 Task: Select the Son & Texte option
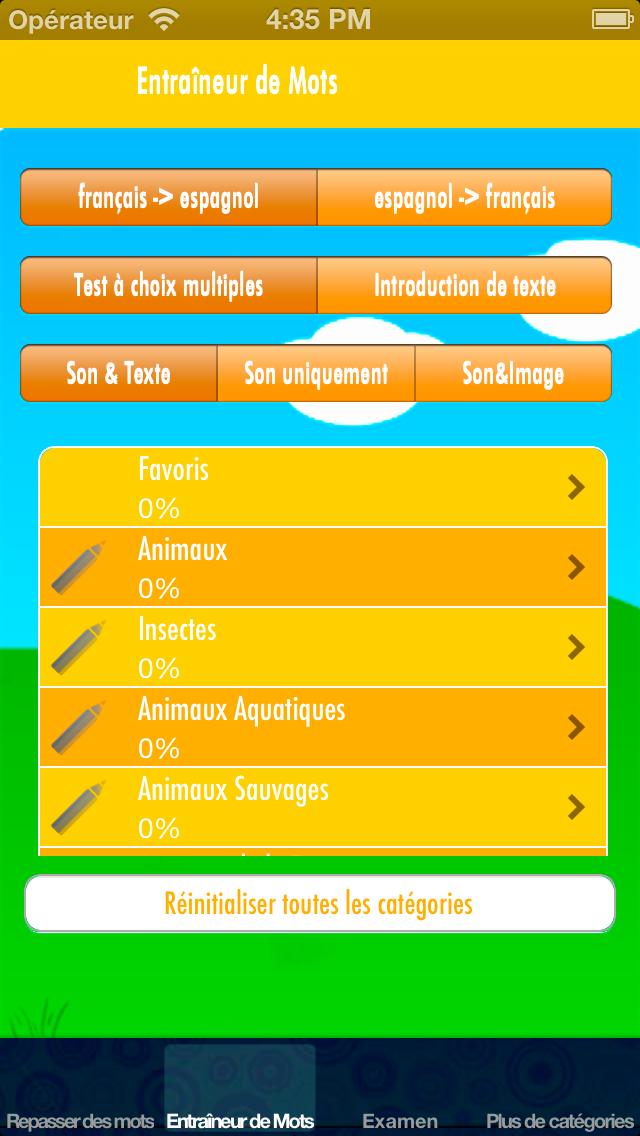point(119,373)
